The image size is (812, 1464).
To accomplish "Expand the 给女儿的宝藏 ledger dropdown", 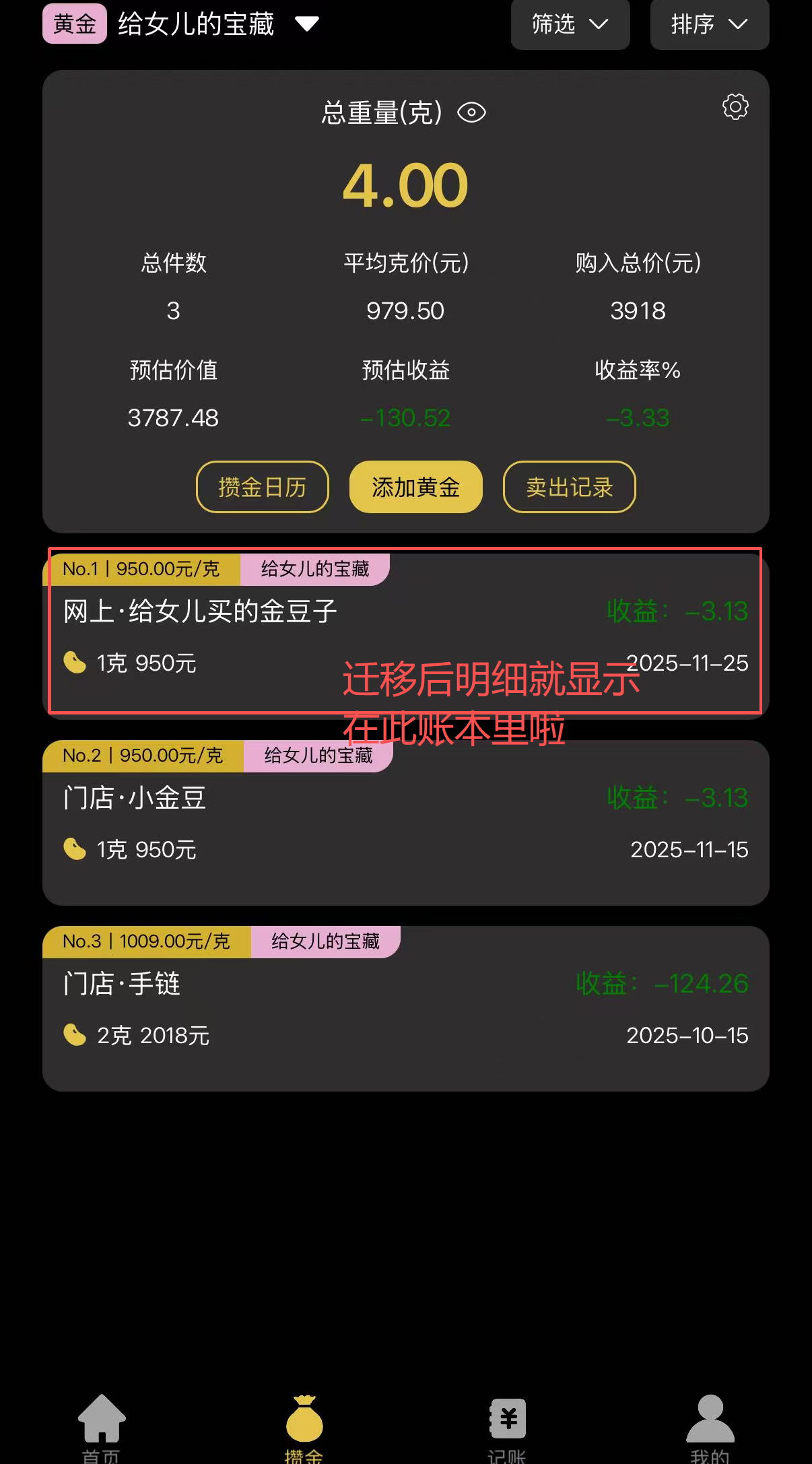I will [x=307, y=24].
